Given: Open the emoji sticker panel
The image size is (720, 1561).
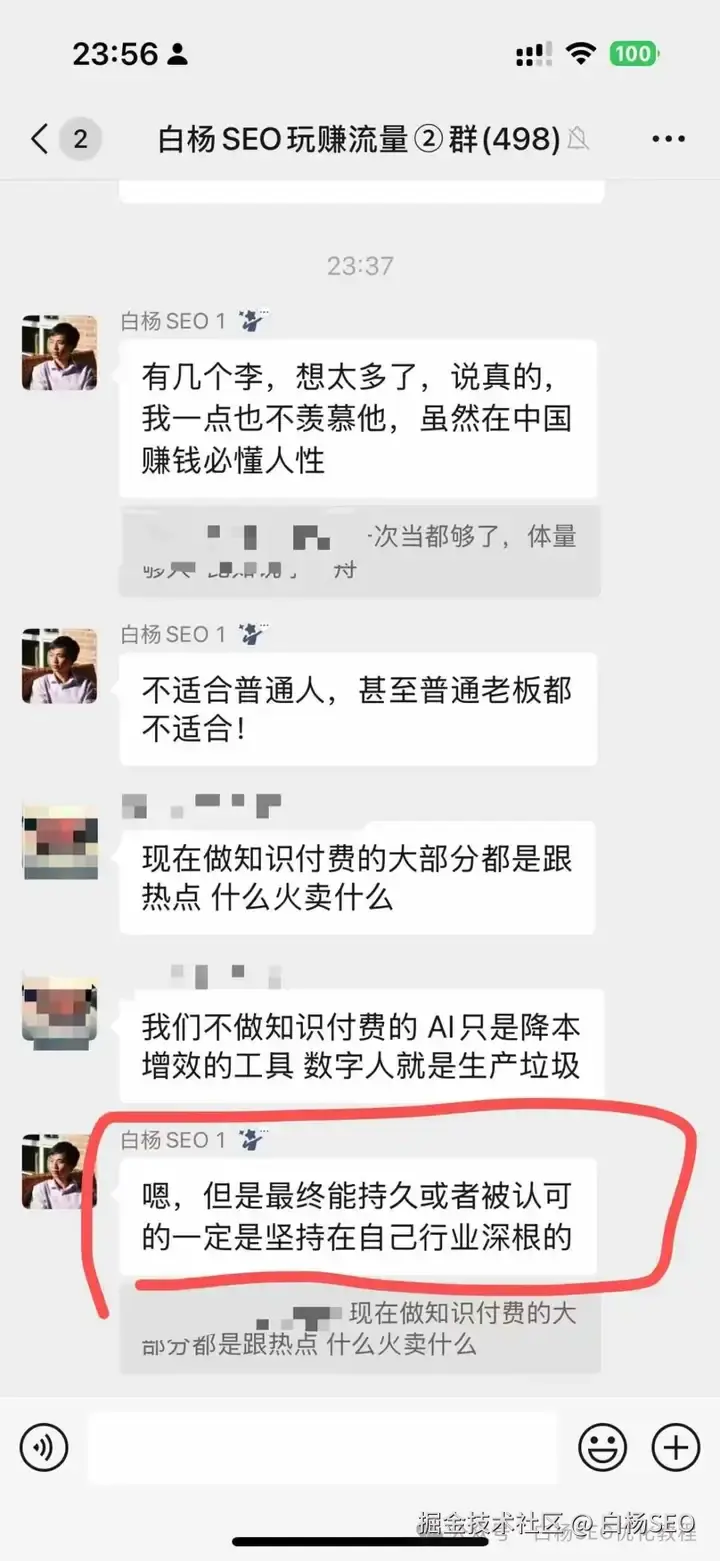Looking at the screenshot, I should click(603, 1447).
